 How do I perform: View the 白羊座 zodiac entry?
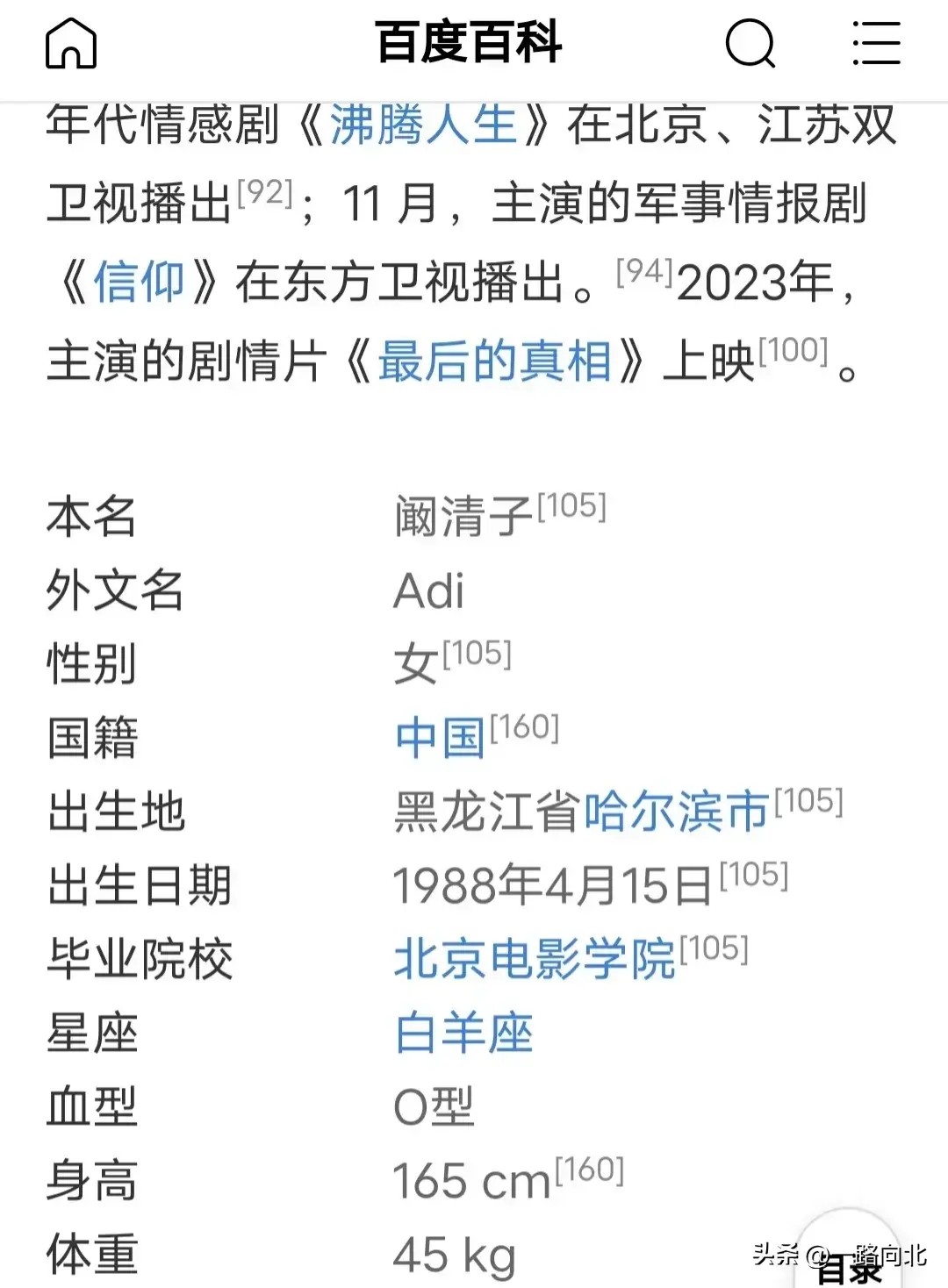(464, 1033)
